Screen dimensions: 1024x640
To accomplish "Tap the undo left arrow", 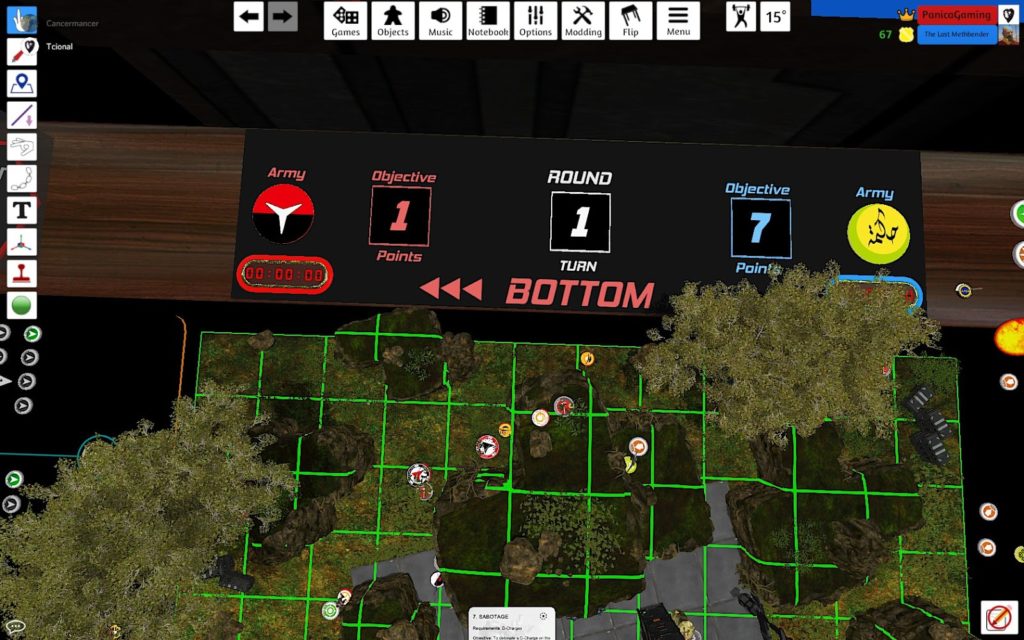I will point(249,16).
